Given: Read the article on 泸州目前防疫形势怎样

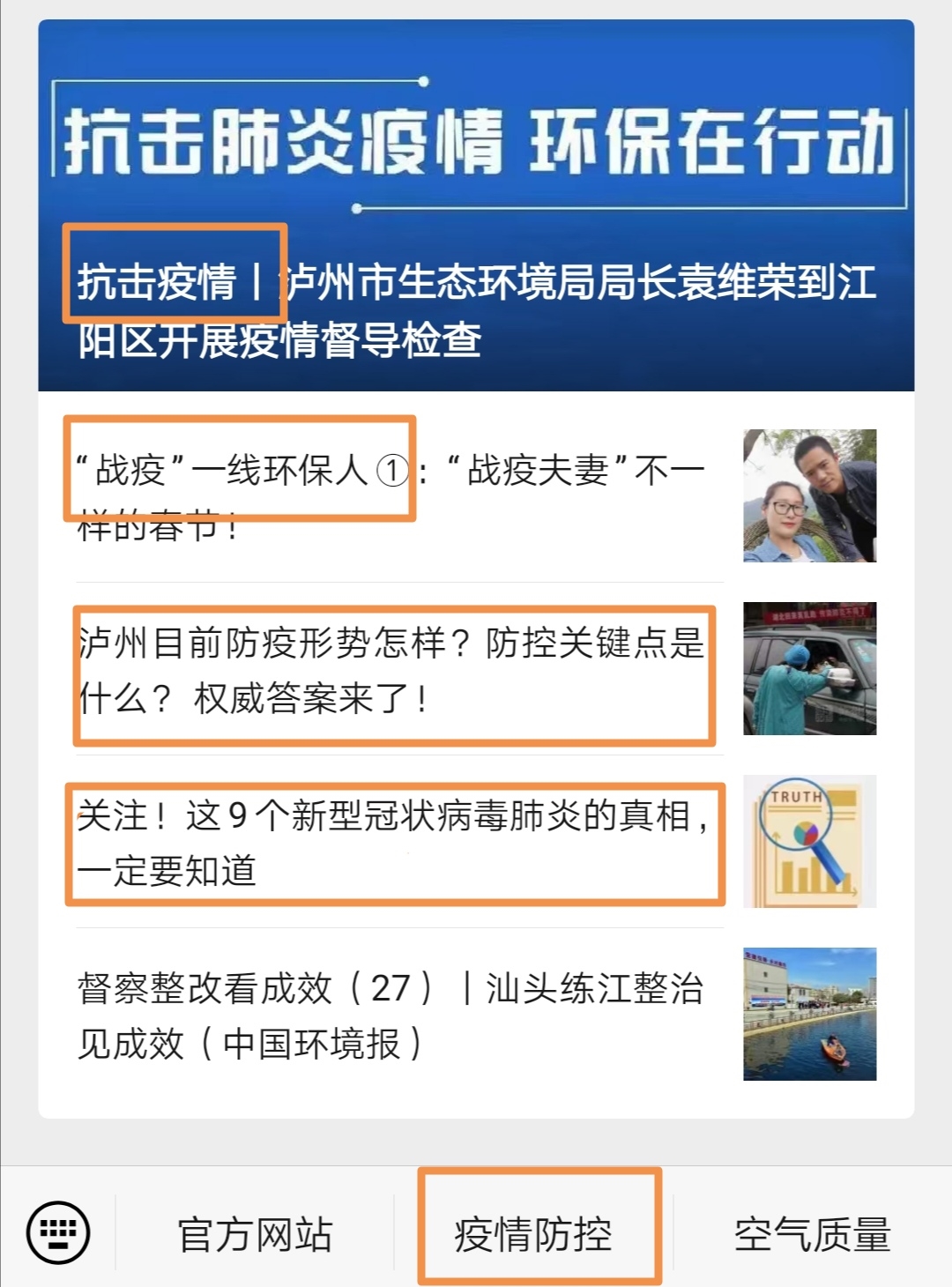Looking at the screenshot, I should (392, 671).
